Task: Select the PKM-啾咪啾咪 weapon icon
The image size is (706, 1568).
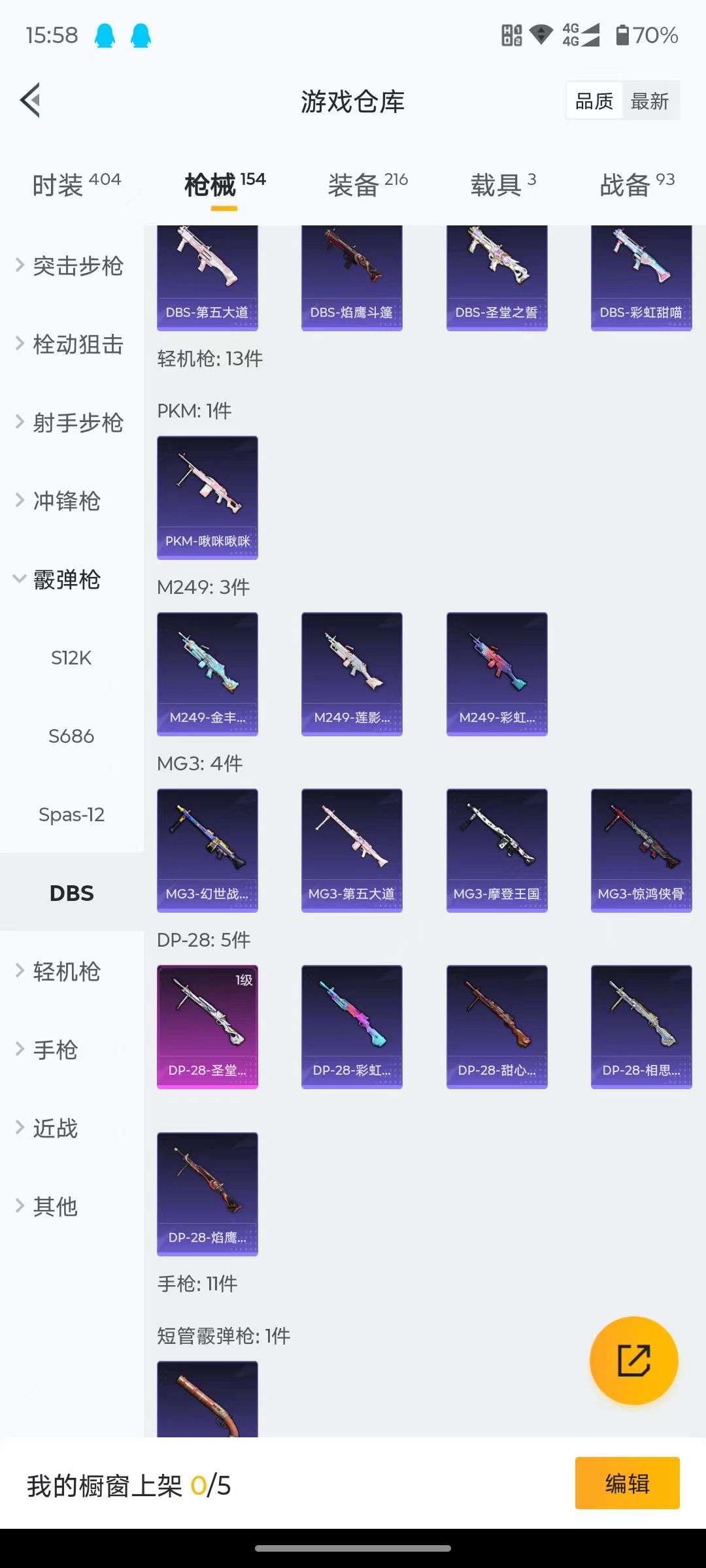Action: 207,497
